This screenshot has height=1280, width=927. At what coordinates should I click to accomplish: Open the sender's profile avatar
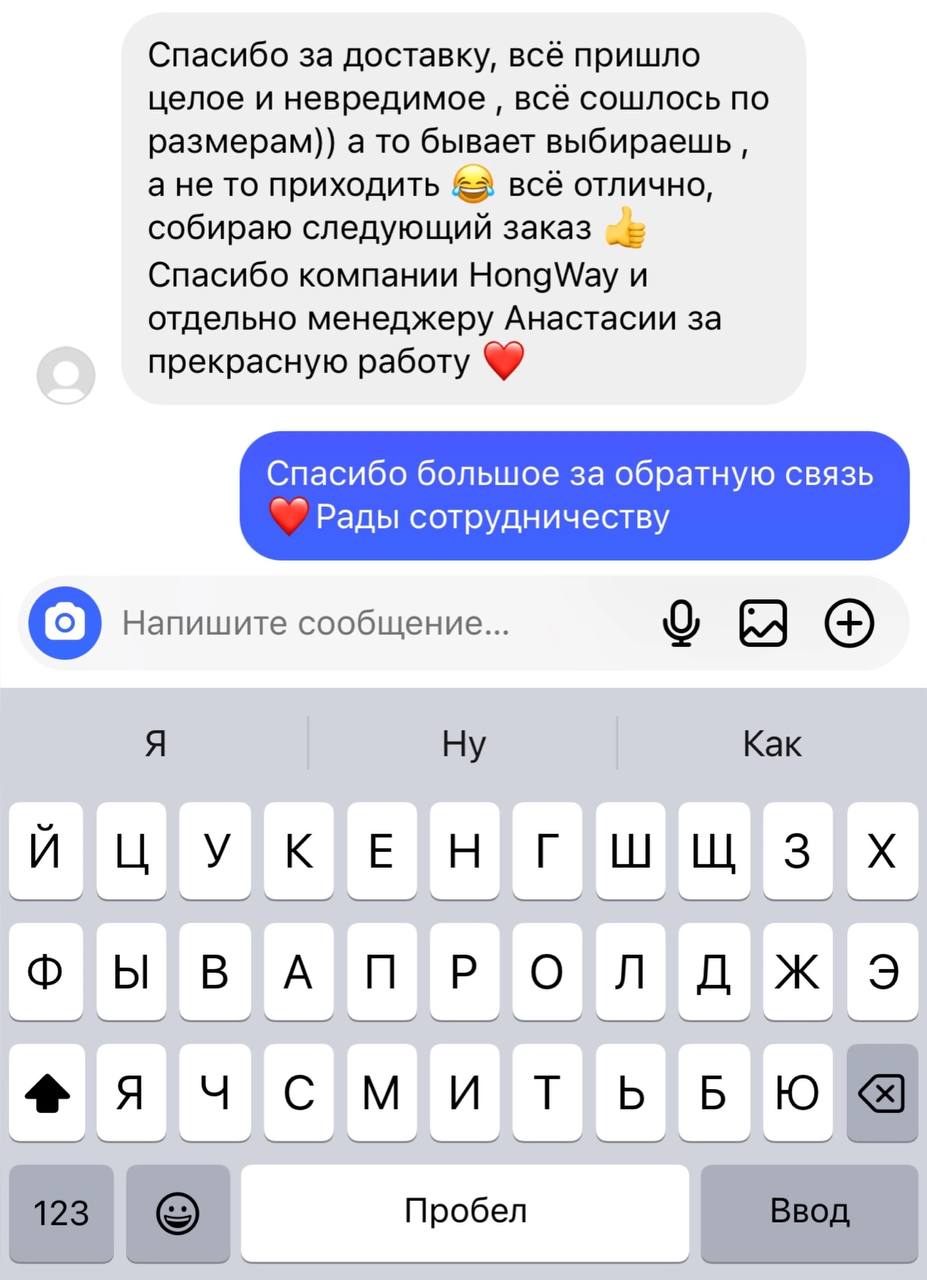coord(66,376)
